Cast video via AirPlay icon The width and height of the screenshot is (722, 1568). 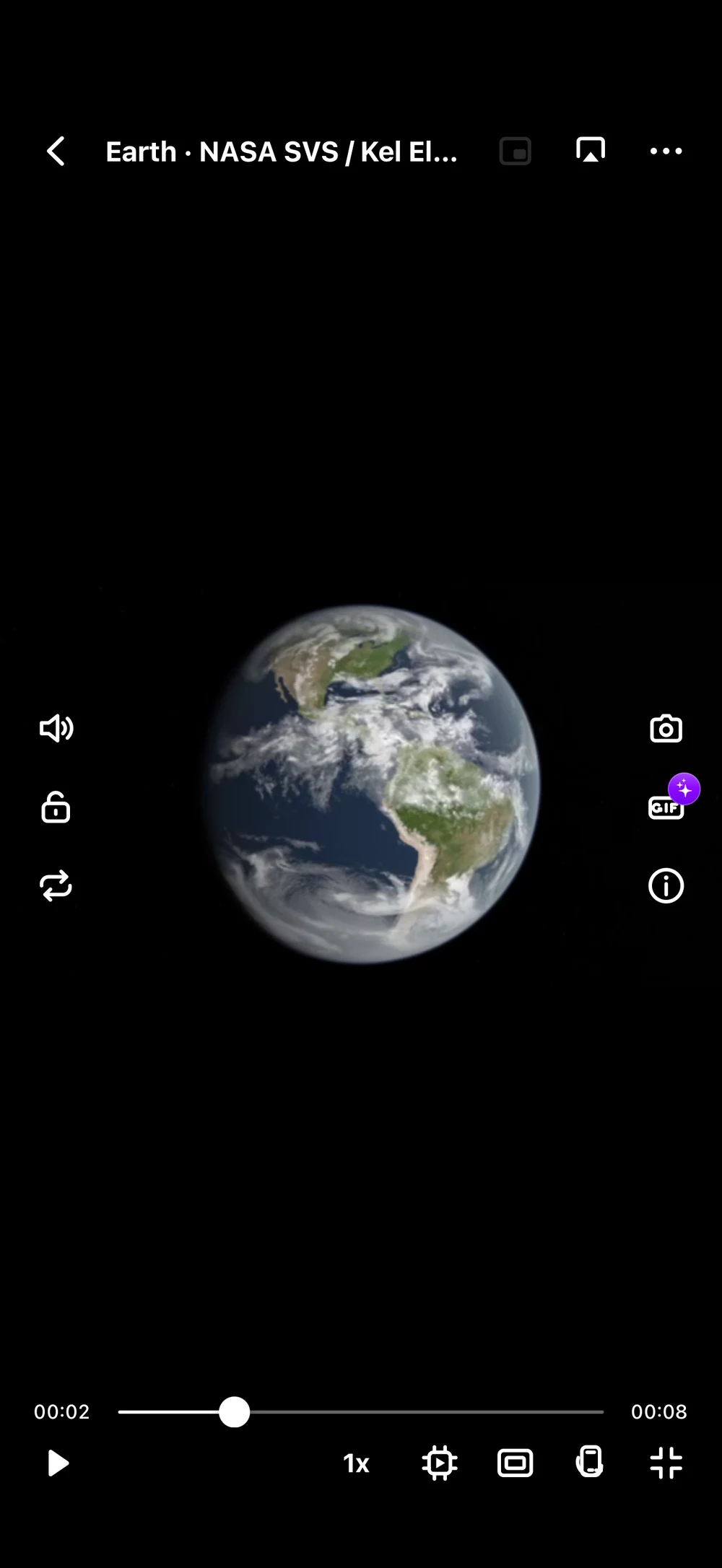[x=591, y=150]
